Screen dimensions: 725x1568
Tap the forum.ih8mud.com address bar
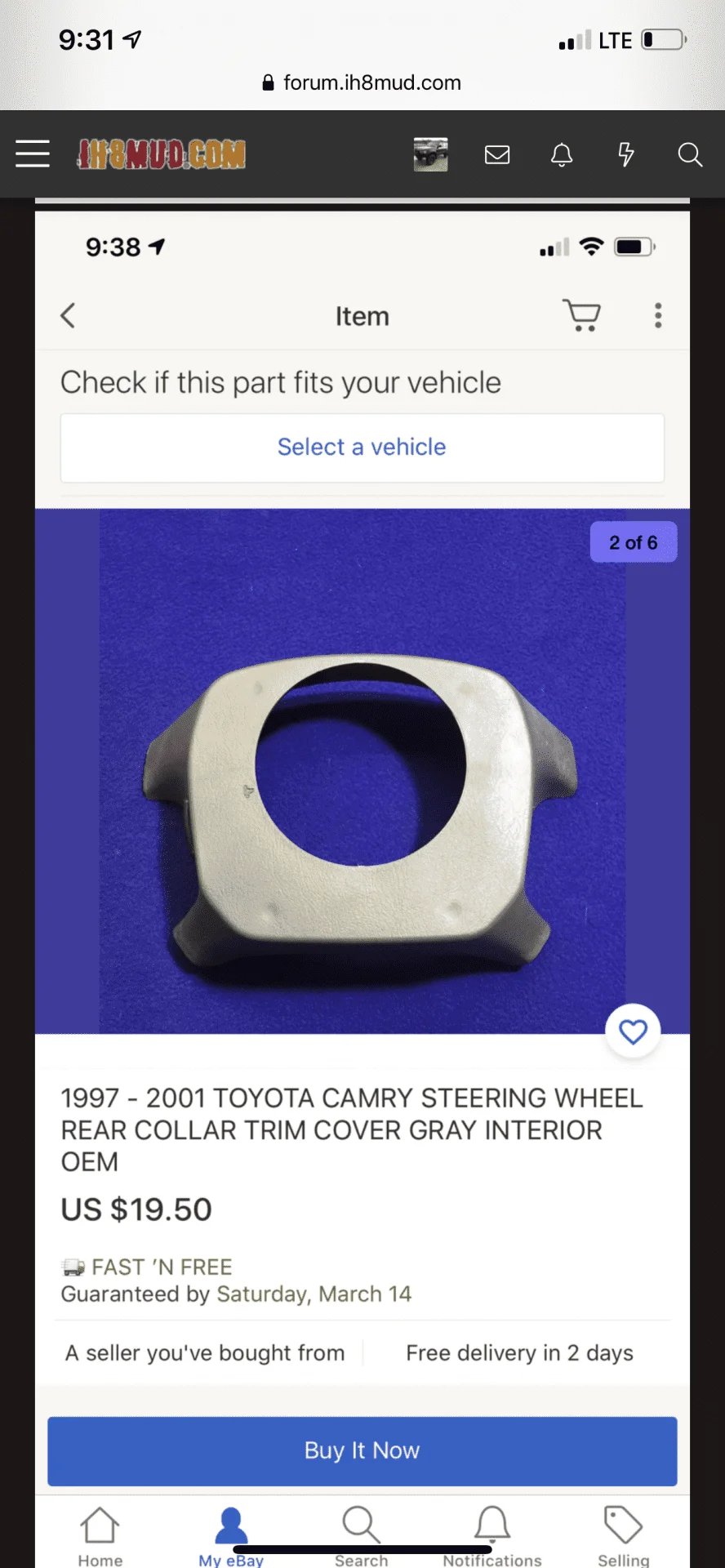coord(362,82)
